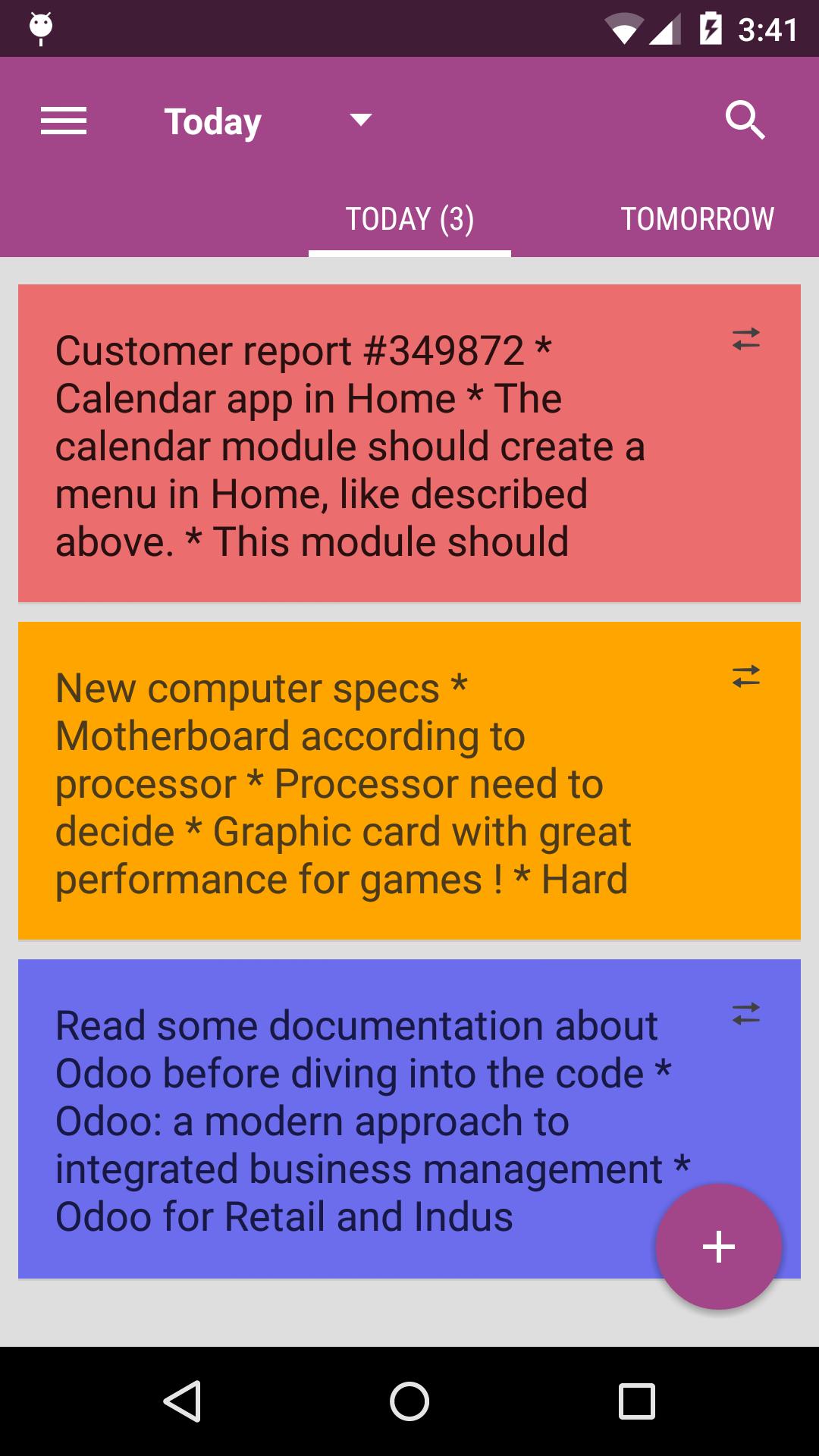Open the navigation drawer menu
819x1456 pixels.
pyautogui.click(x=64, y=120)
